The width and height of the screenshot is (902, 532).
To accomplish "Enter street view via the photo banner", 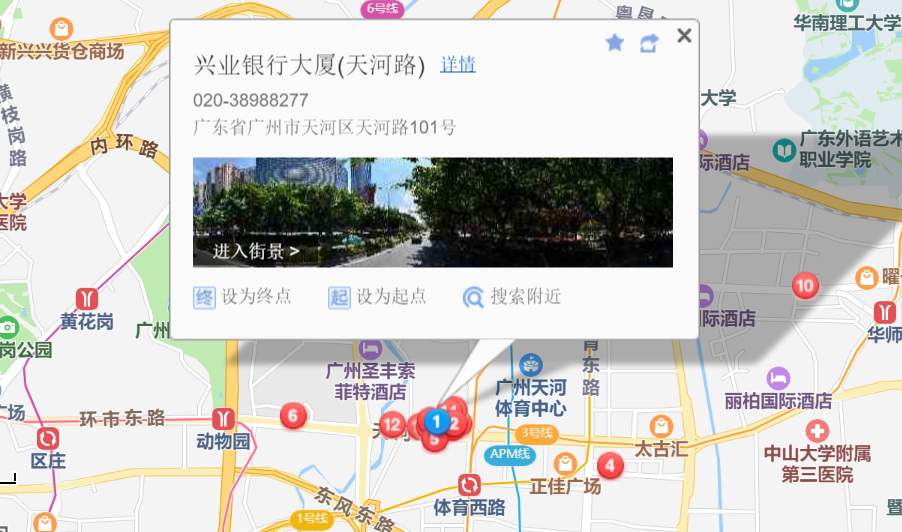I will [432, 212].
